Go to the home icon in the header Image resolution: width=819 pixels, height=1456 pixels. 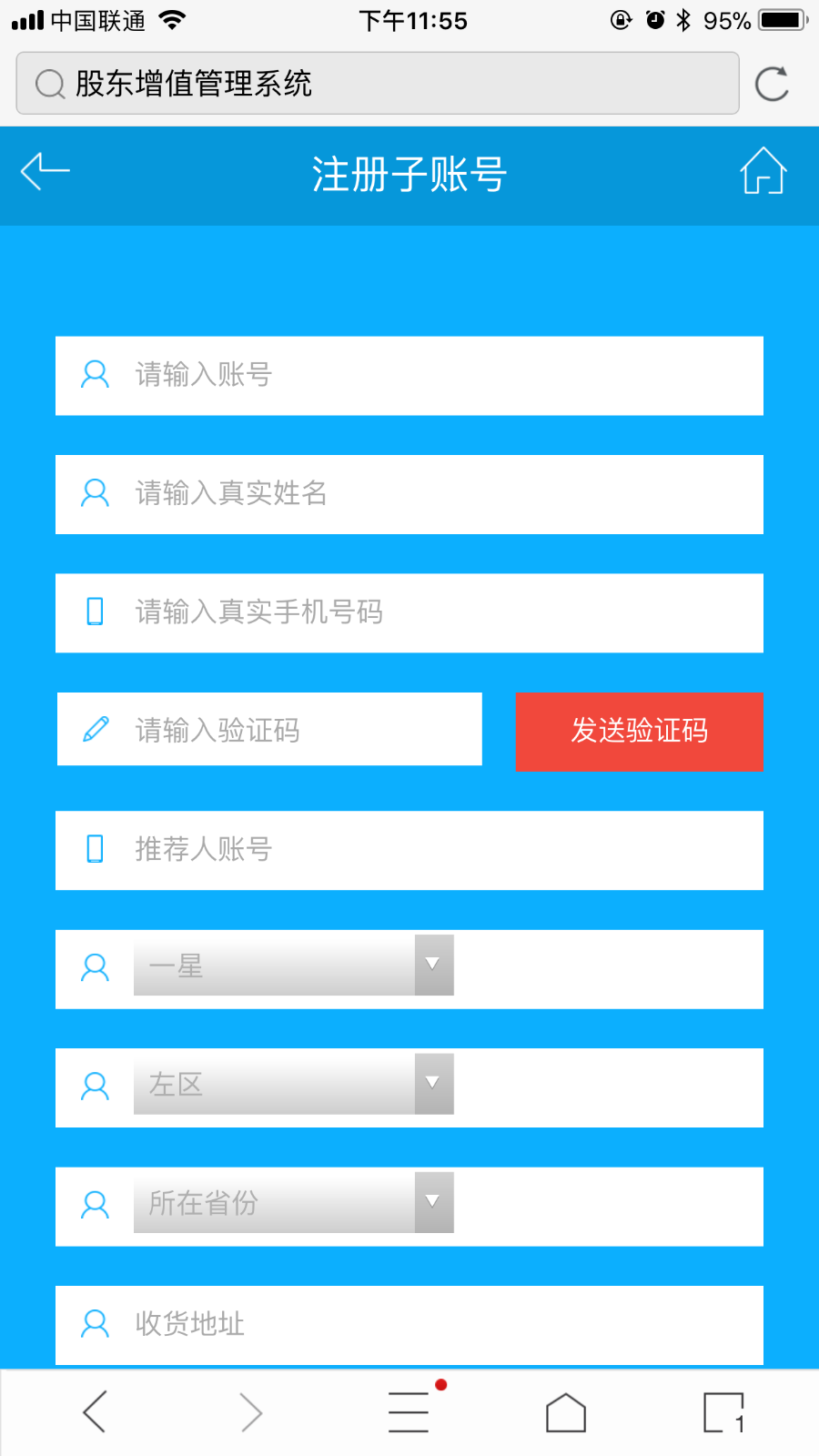[763, 171]
